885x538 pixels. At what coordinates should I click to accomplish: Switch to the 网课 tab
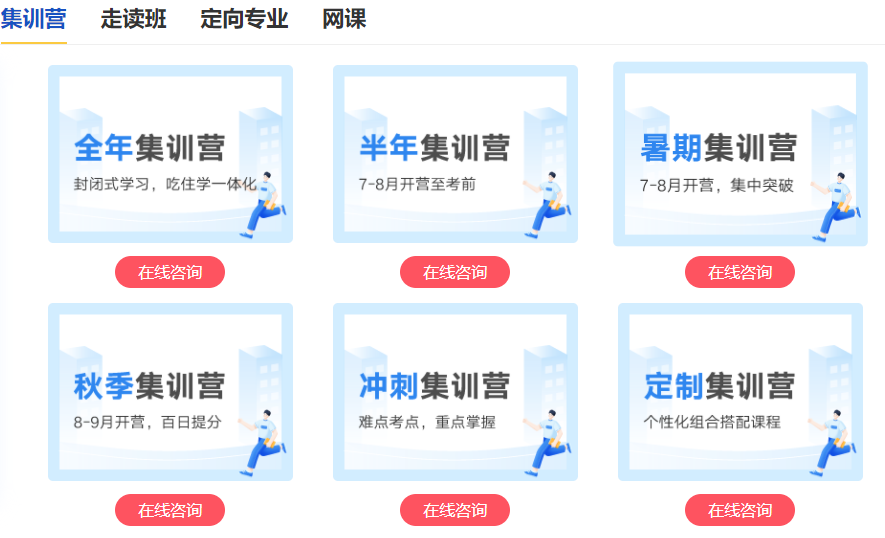(344, 18)
